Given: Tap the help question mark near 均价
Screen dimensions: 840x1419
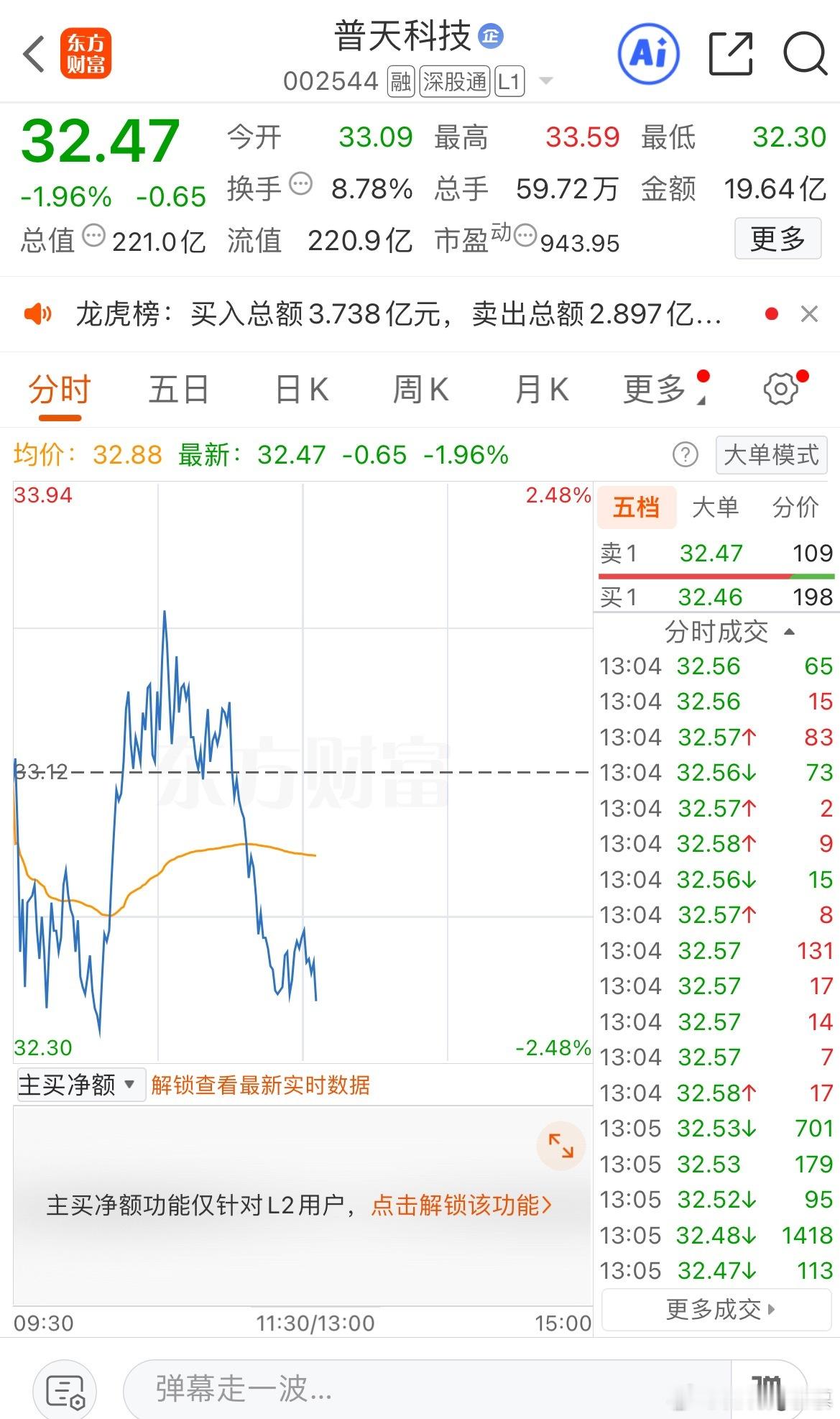Looking at the screenshot, I should (686, 455).
